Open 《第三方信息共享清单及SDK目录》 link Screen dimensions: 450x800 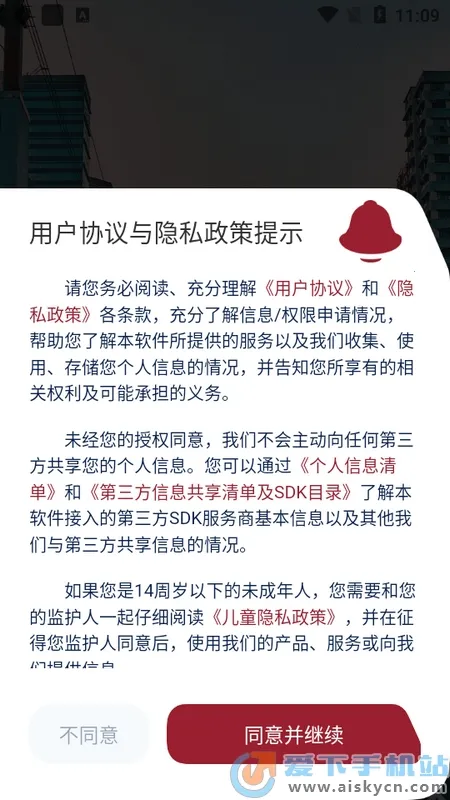[220, 492]
